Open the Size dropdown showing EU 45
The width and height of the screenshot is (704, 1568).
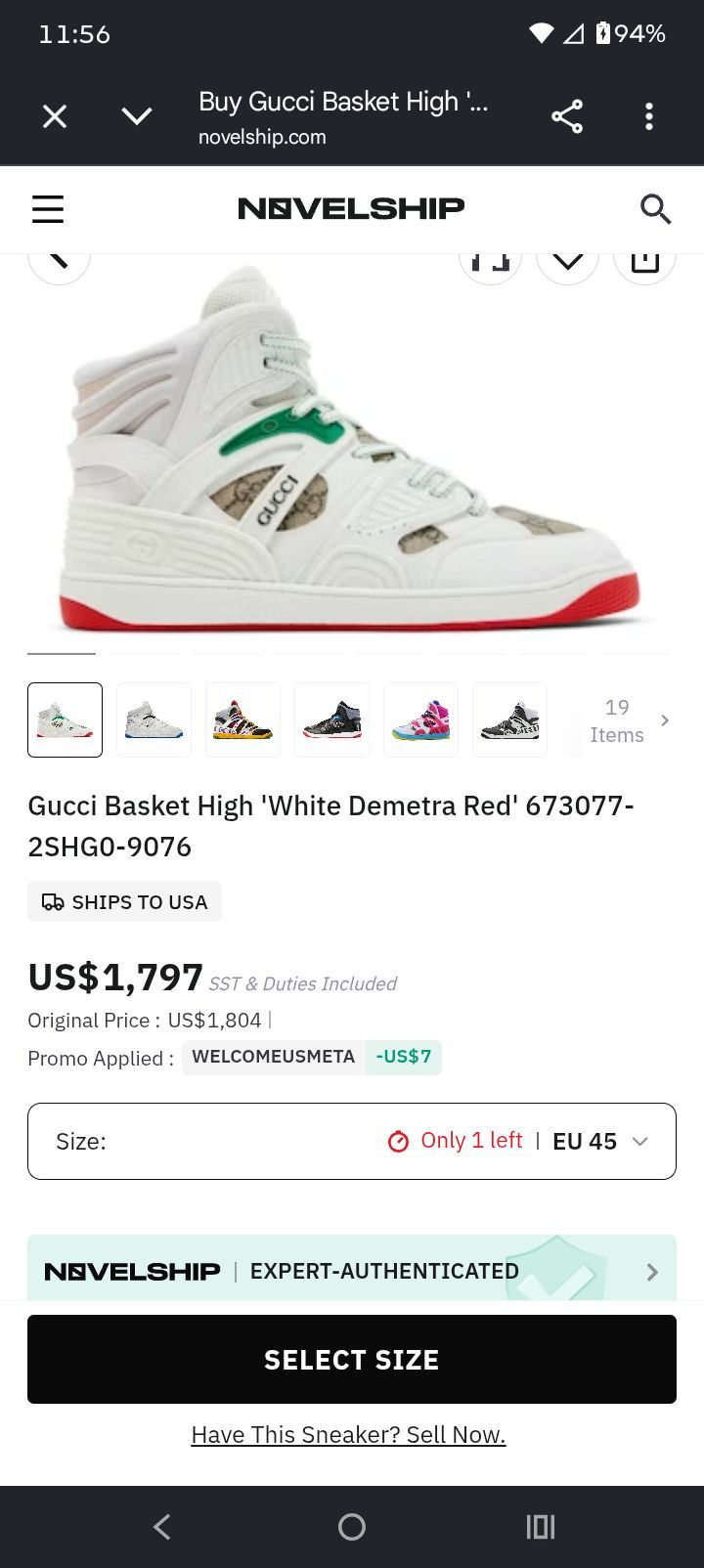click(352, 1141)
